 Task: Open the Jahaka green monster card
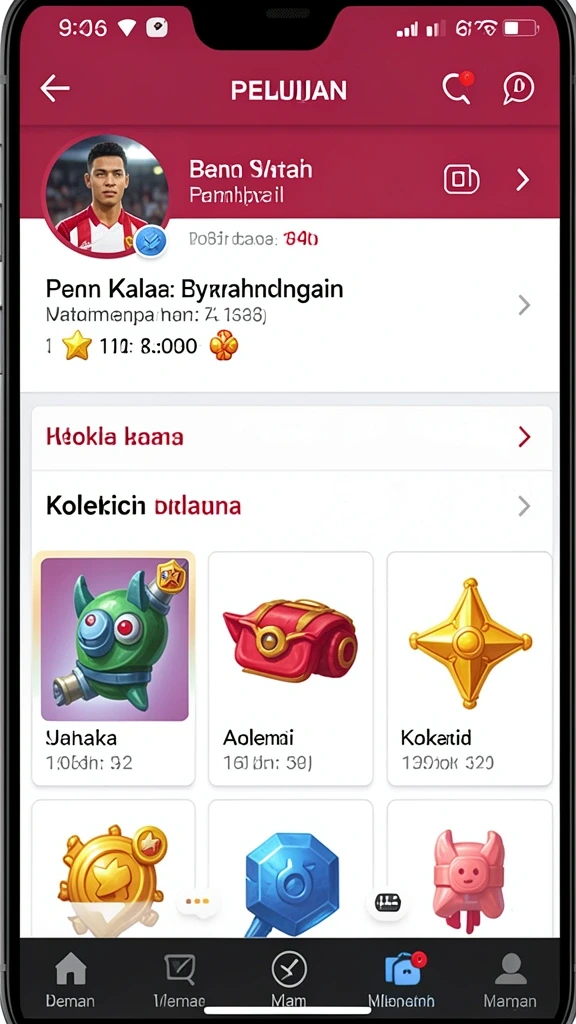point(114,669)
